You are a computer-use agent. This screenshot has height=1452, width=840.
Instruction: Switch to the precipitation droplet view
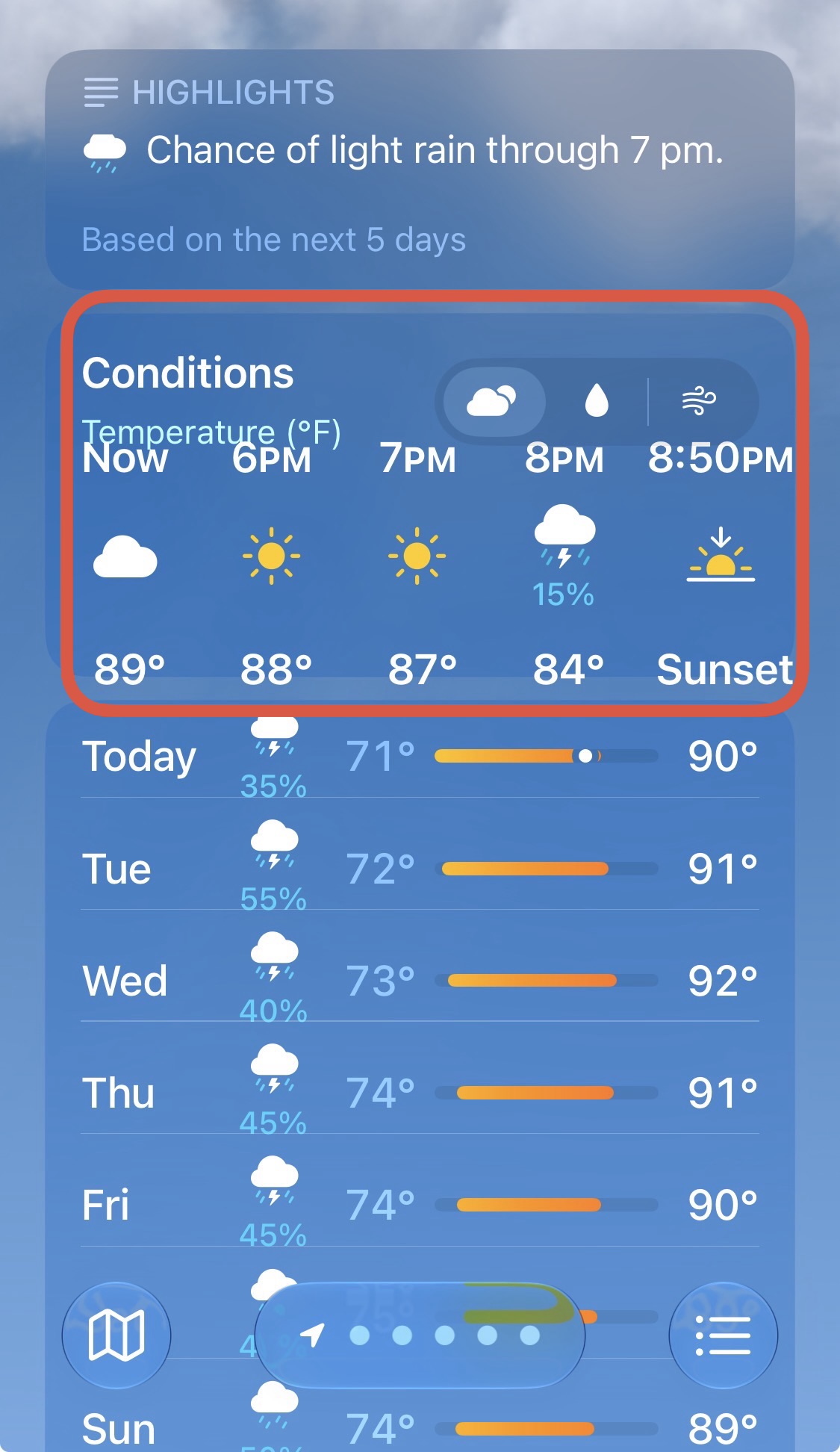click(x=597, y=401)
